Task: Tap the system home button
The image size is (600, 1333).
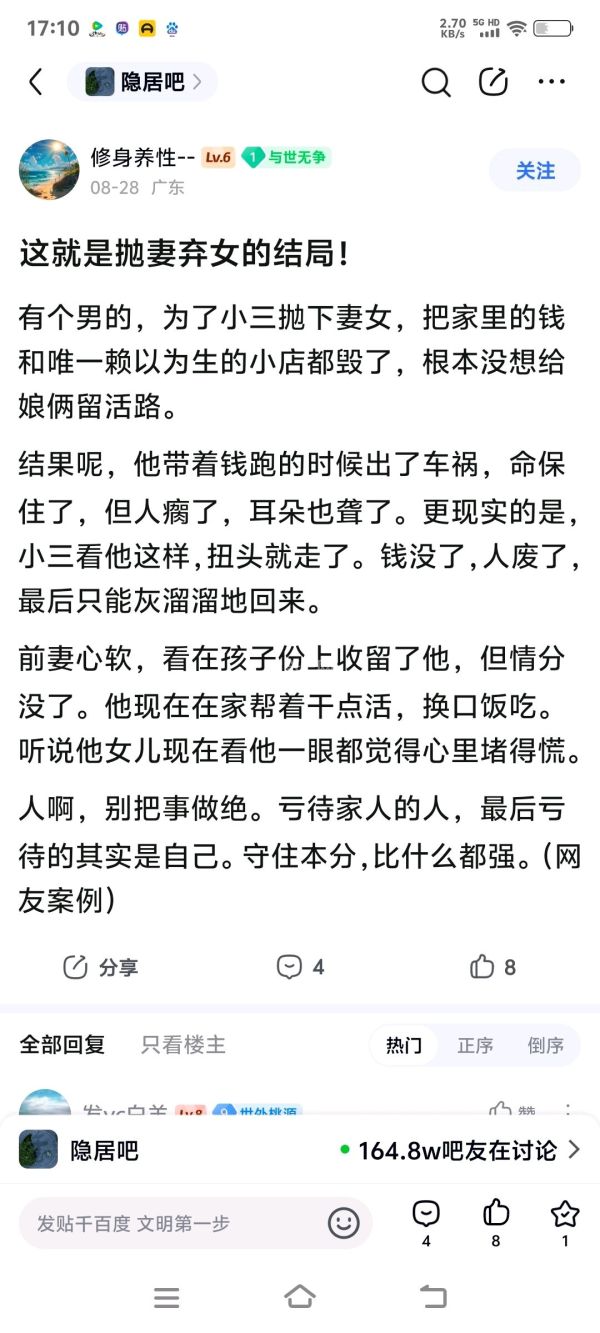Action: point(300,1297)
